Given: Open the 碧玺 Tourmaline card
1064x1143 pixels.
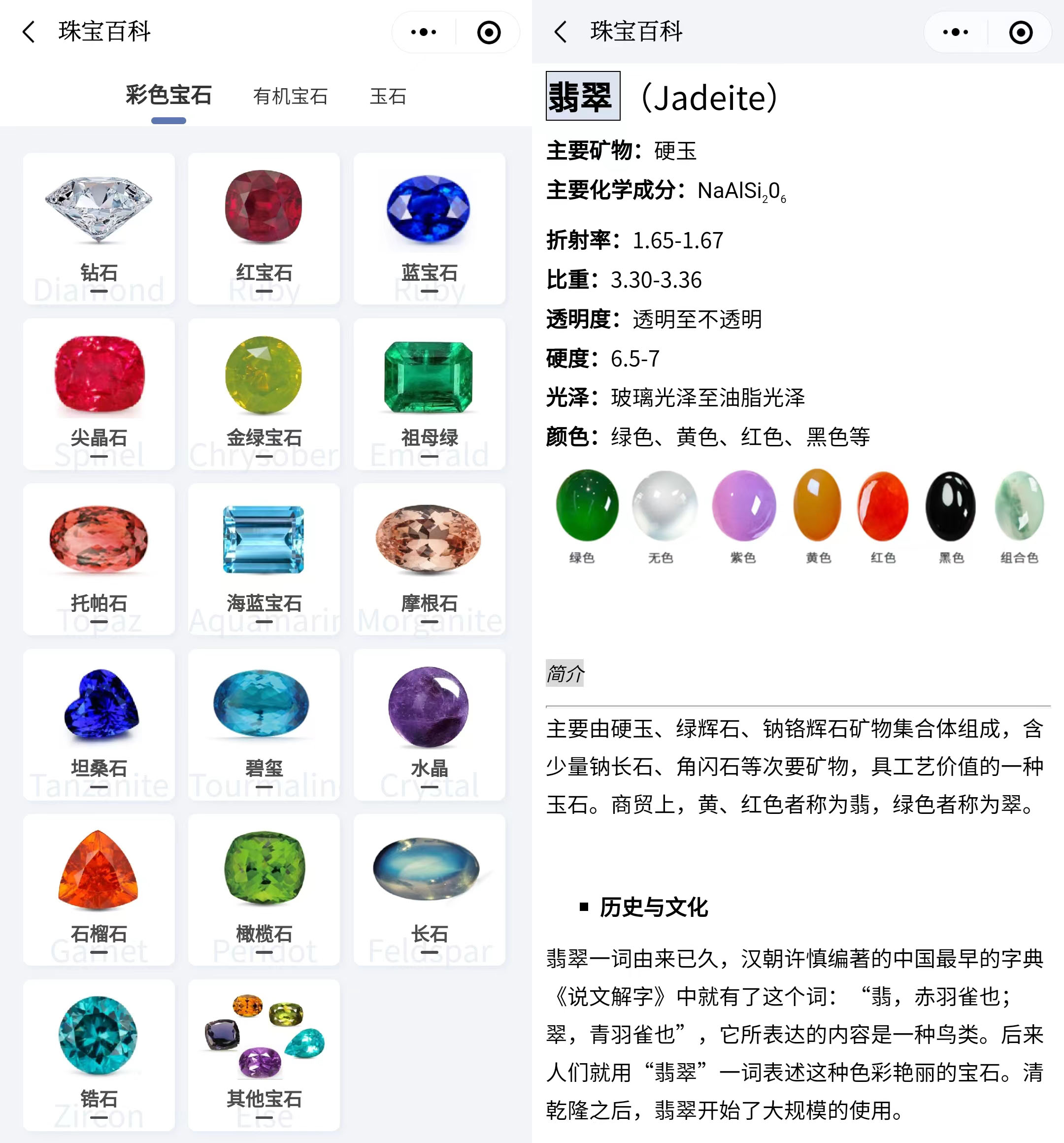Looking at the screenshot, I should pyautogui.click(x=264, y=724).
